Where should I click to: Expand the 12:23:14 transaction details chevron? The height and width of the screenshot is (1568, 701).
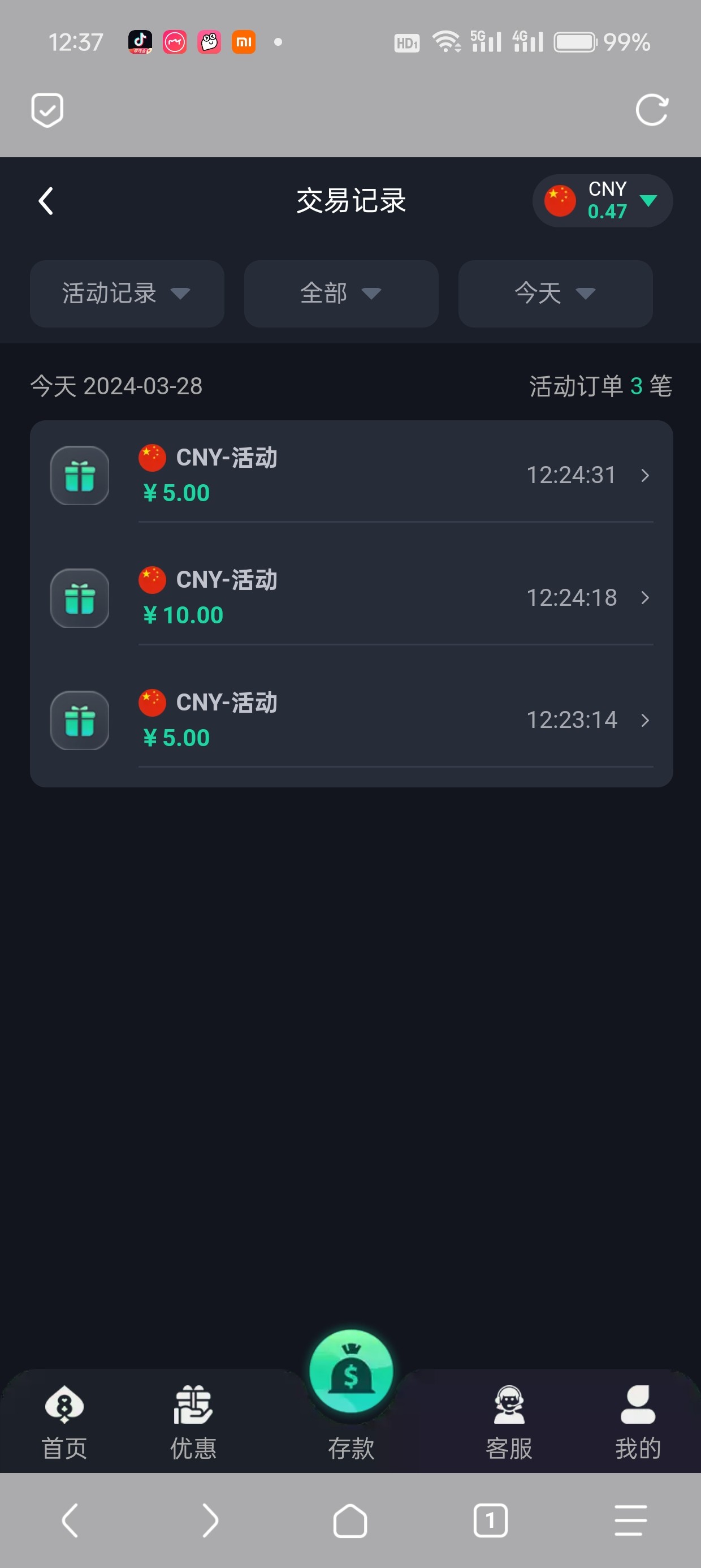coord(645,720)
